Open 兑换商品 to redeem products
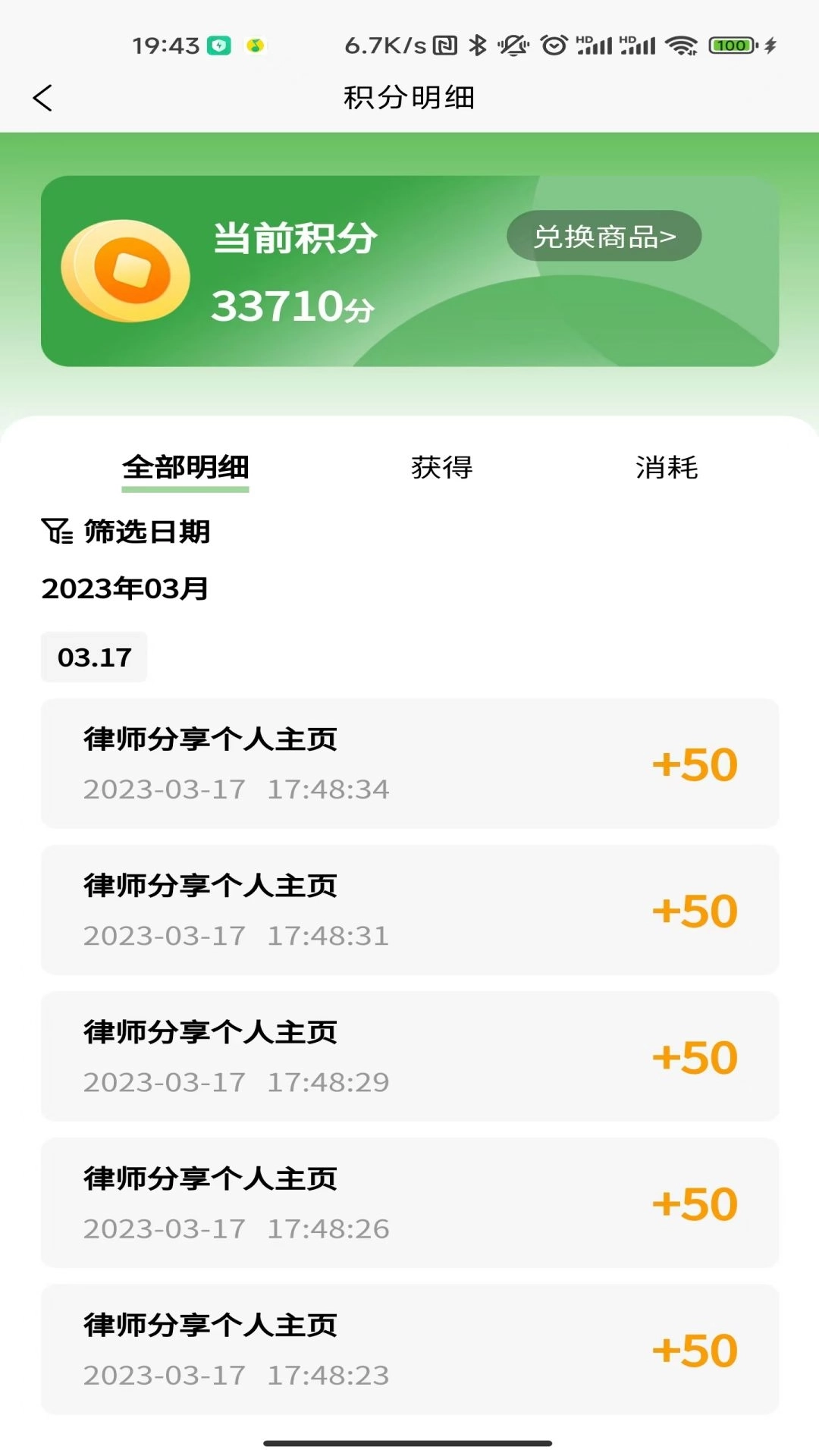819x1456 pixels. pos(604,237)
